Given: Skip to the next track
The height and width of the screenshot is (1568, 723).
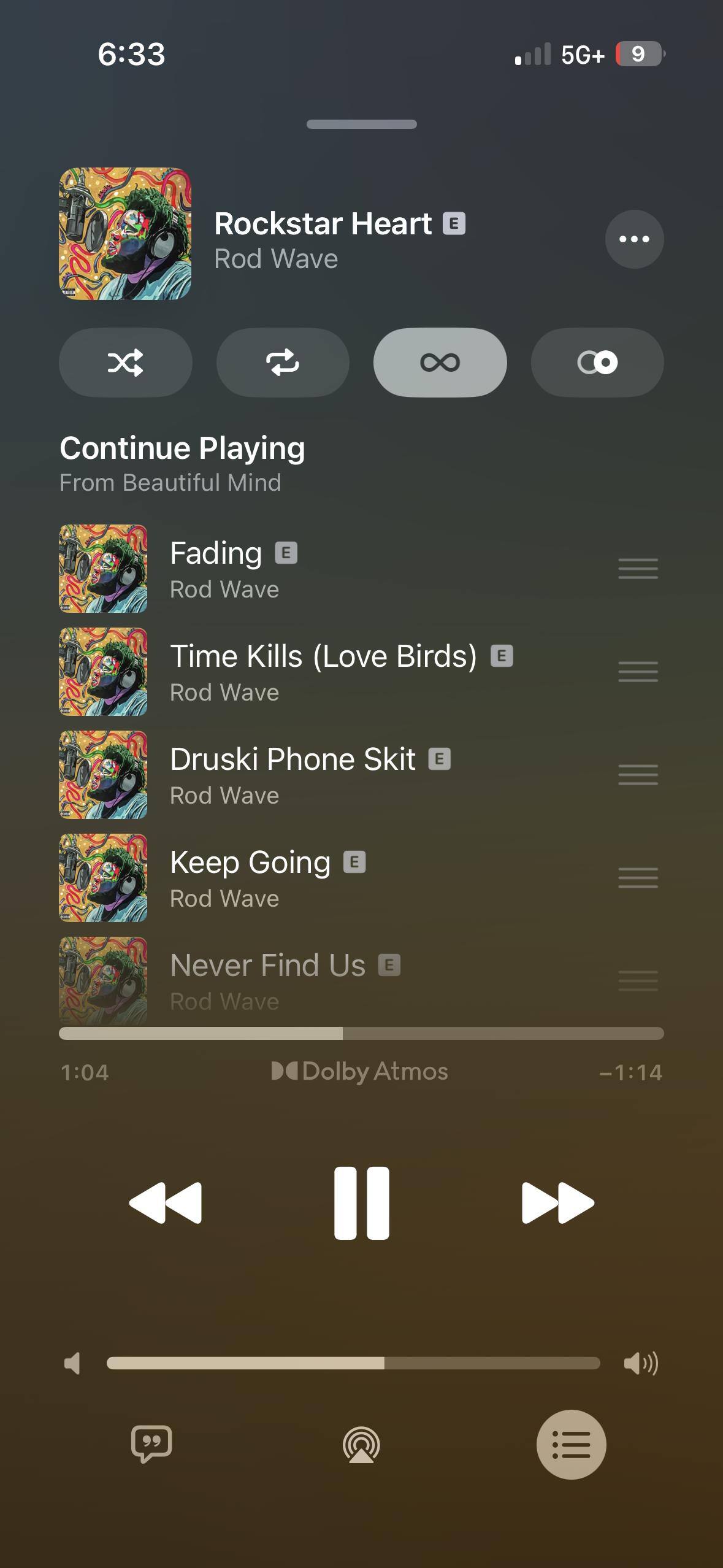Looking at the screenshot, I should (x=557, y=1203).
